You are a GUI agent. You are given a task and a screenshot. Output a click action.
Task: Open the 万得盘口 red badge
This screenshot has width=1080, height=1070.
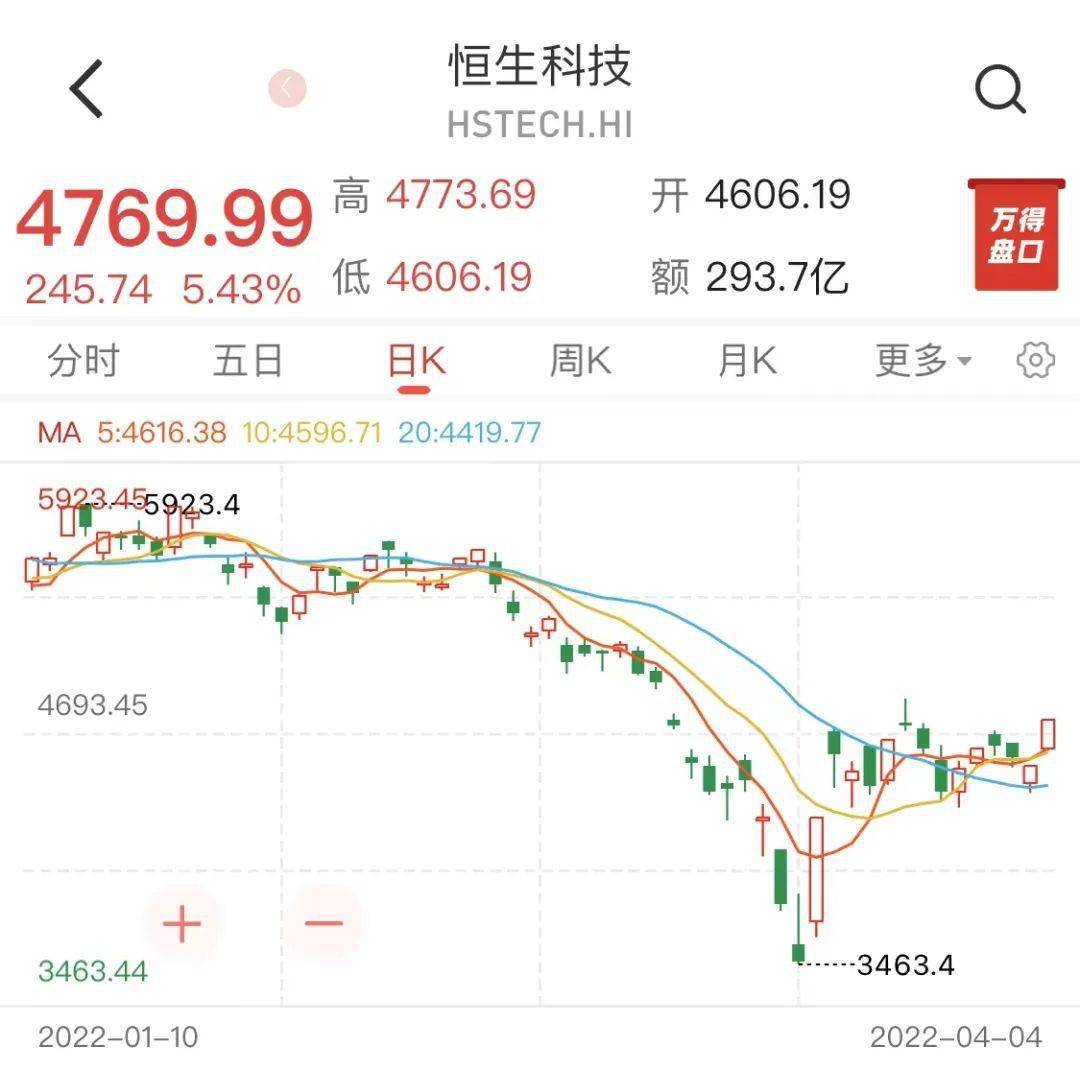click(1016, 235)
